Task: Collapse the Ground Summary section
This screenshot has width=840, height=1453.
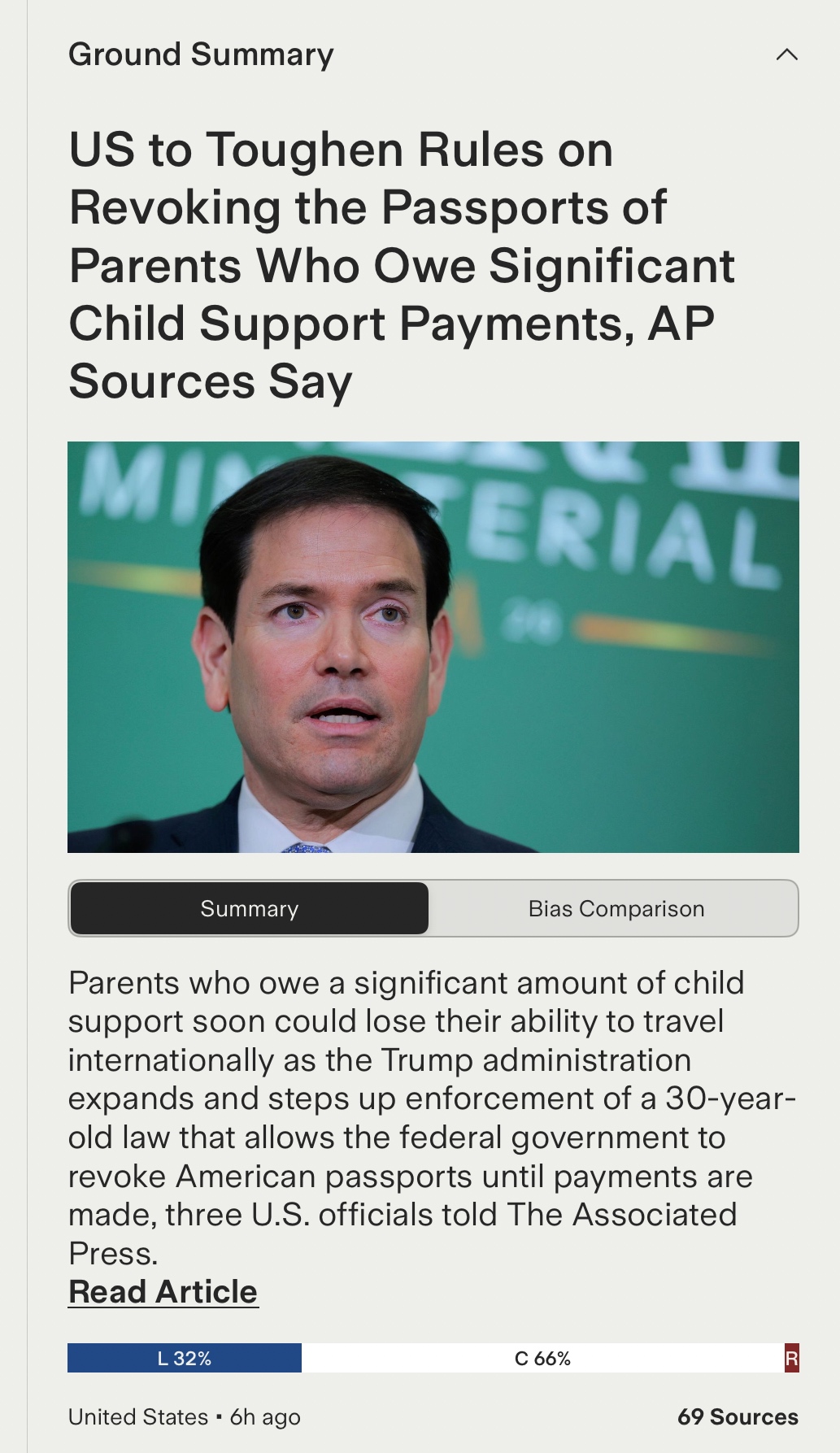Action: click(x=786, y=55)
